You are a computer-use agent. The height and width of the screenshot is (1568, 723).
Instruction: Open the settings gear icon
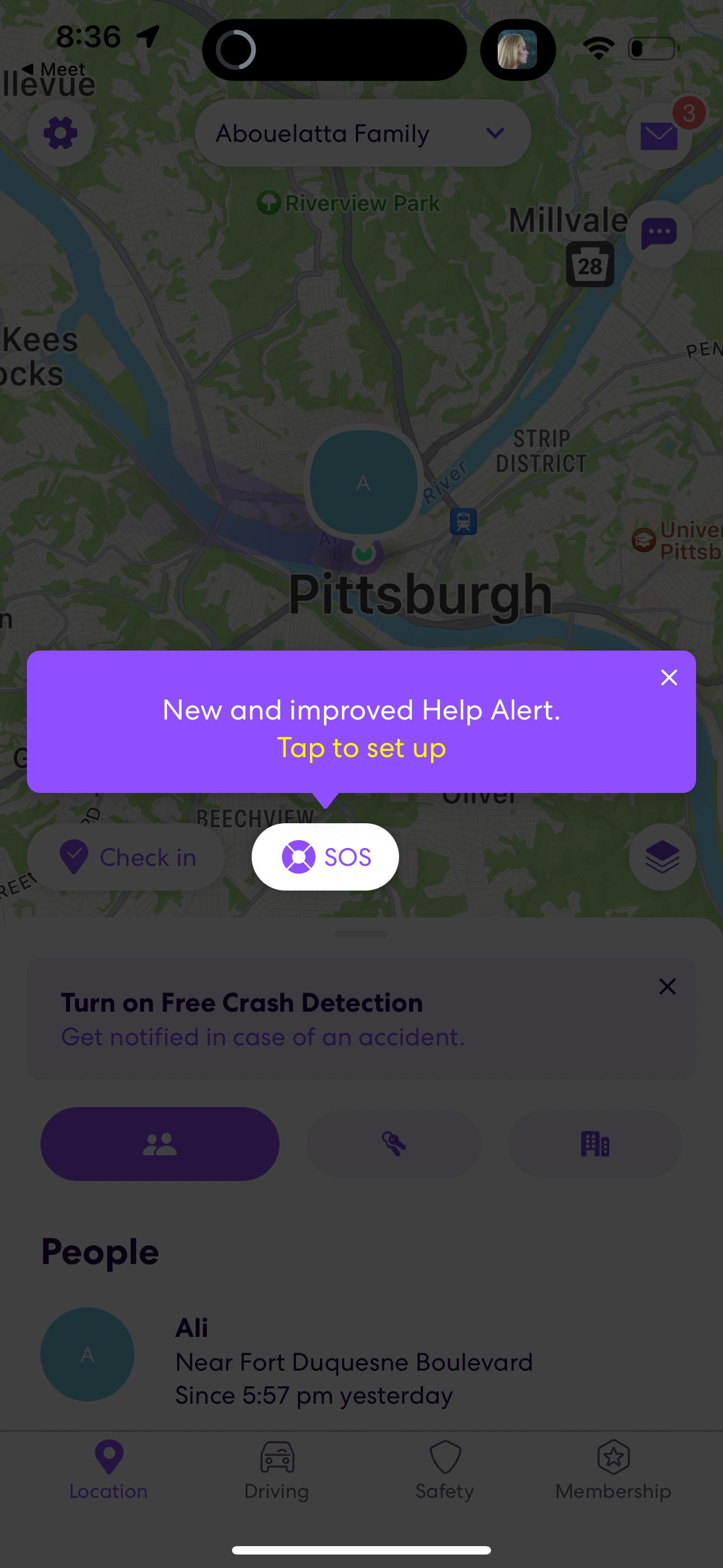click(x=61, y=133)
